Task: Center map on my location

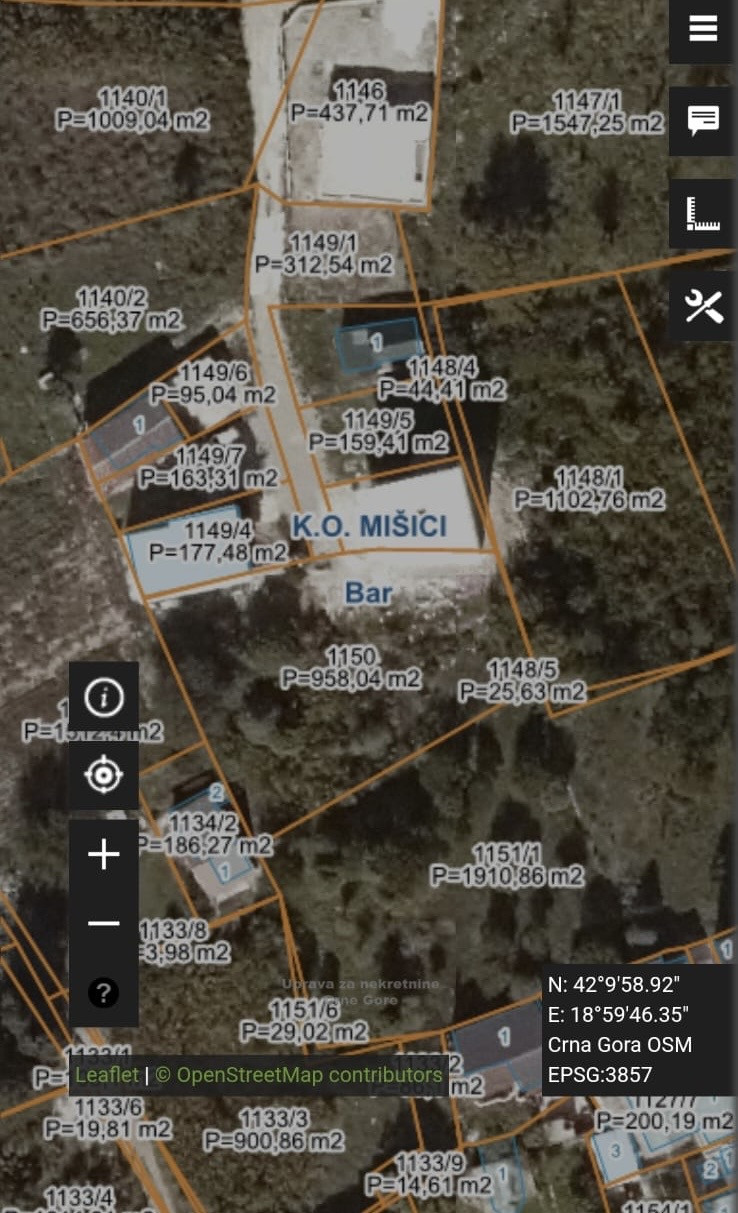Action: (x=104, y=775)
